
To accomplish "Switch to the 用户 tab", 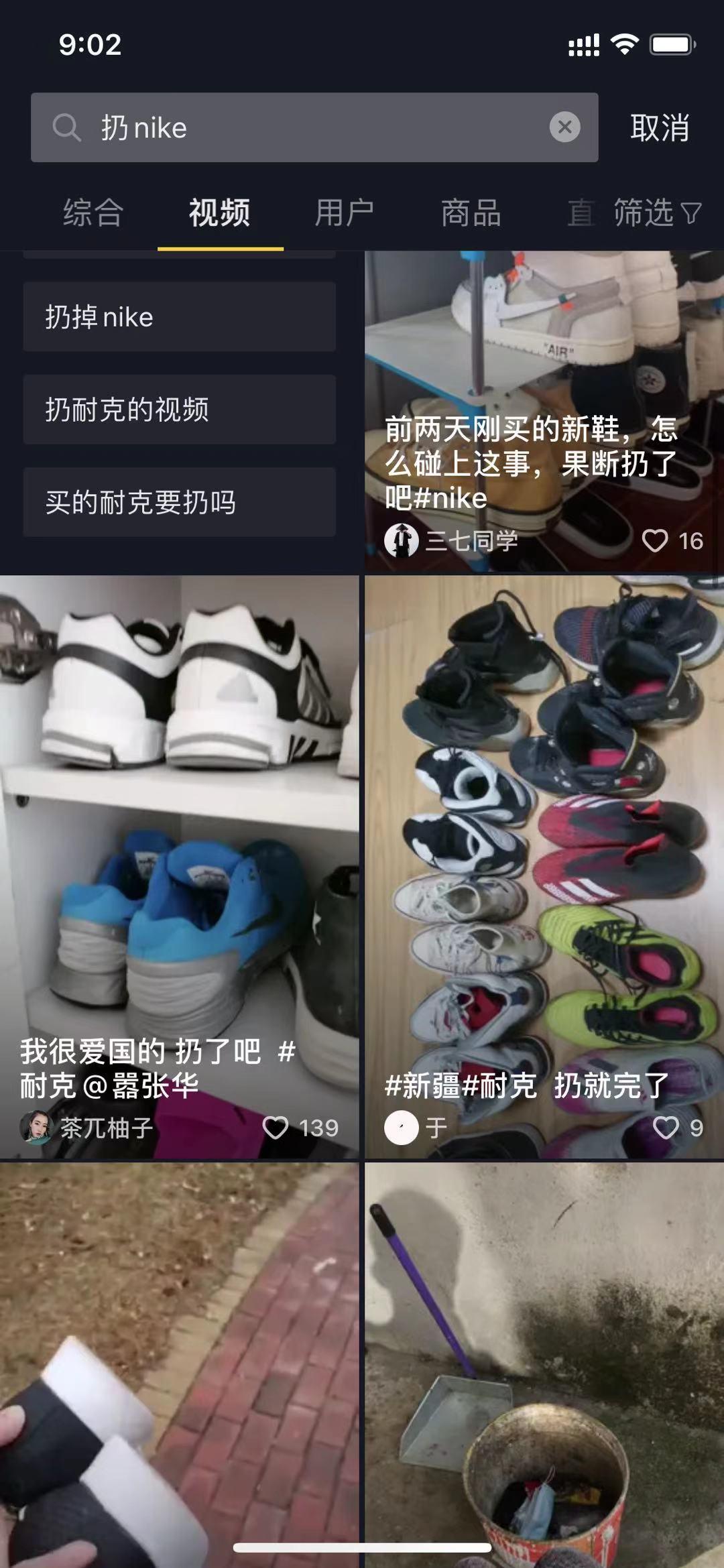I will click(x=346, y=211).
